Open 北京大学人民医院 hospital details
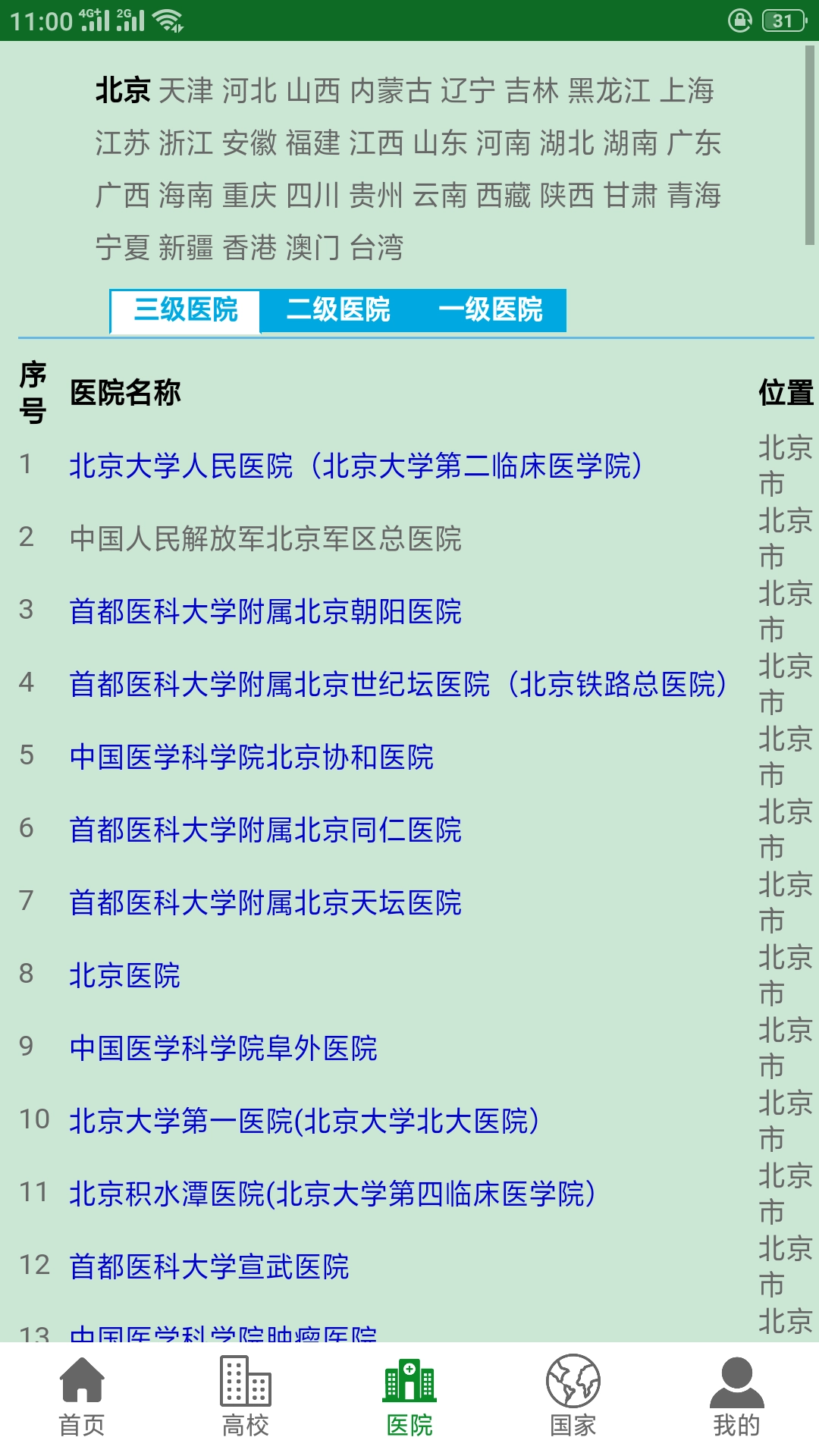This screenshot has width=819, height=1456. (x=356, y=466)
